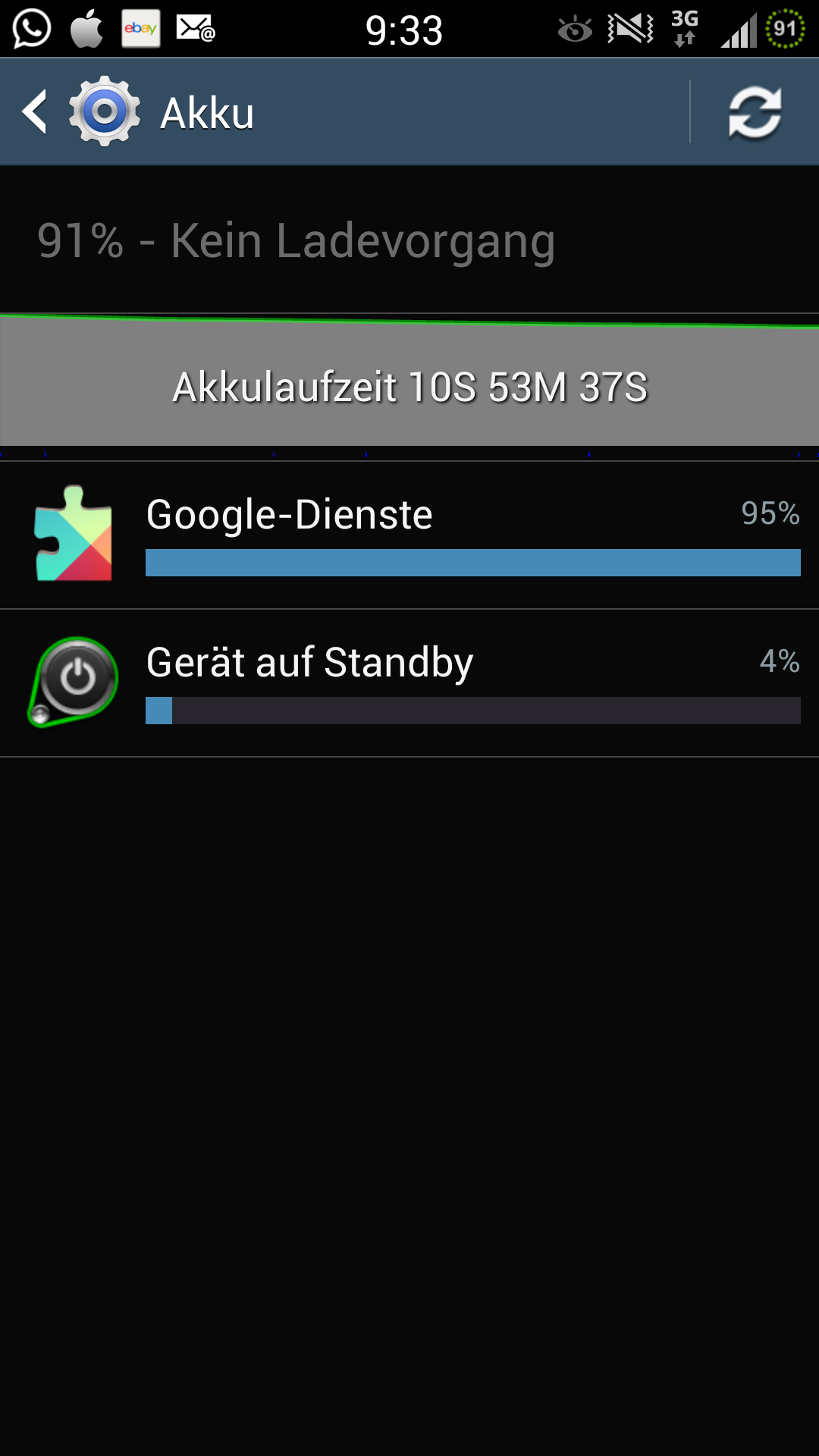
Task: Open Gerät auf Standby usage details
Action: [x=409, y=683]
